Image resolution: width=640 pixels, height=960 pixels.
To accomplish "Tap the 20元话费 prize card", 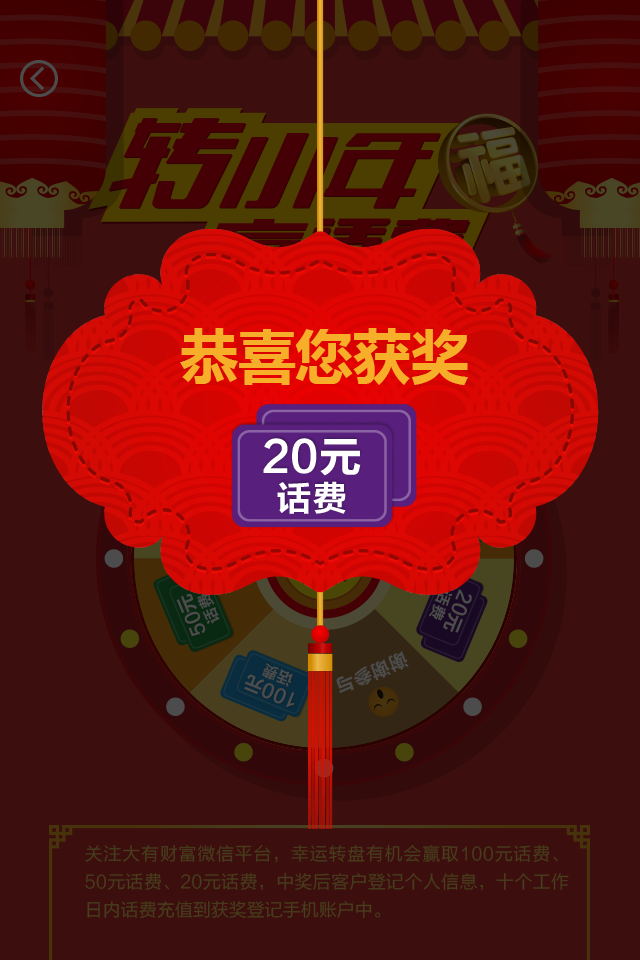I will (312, 474).
